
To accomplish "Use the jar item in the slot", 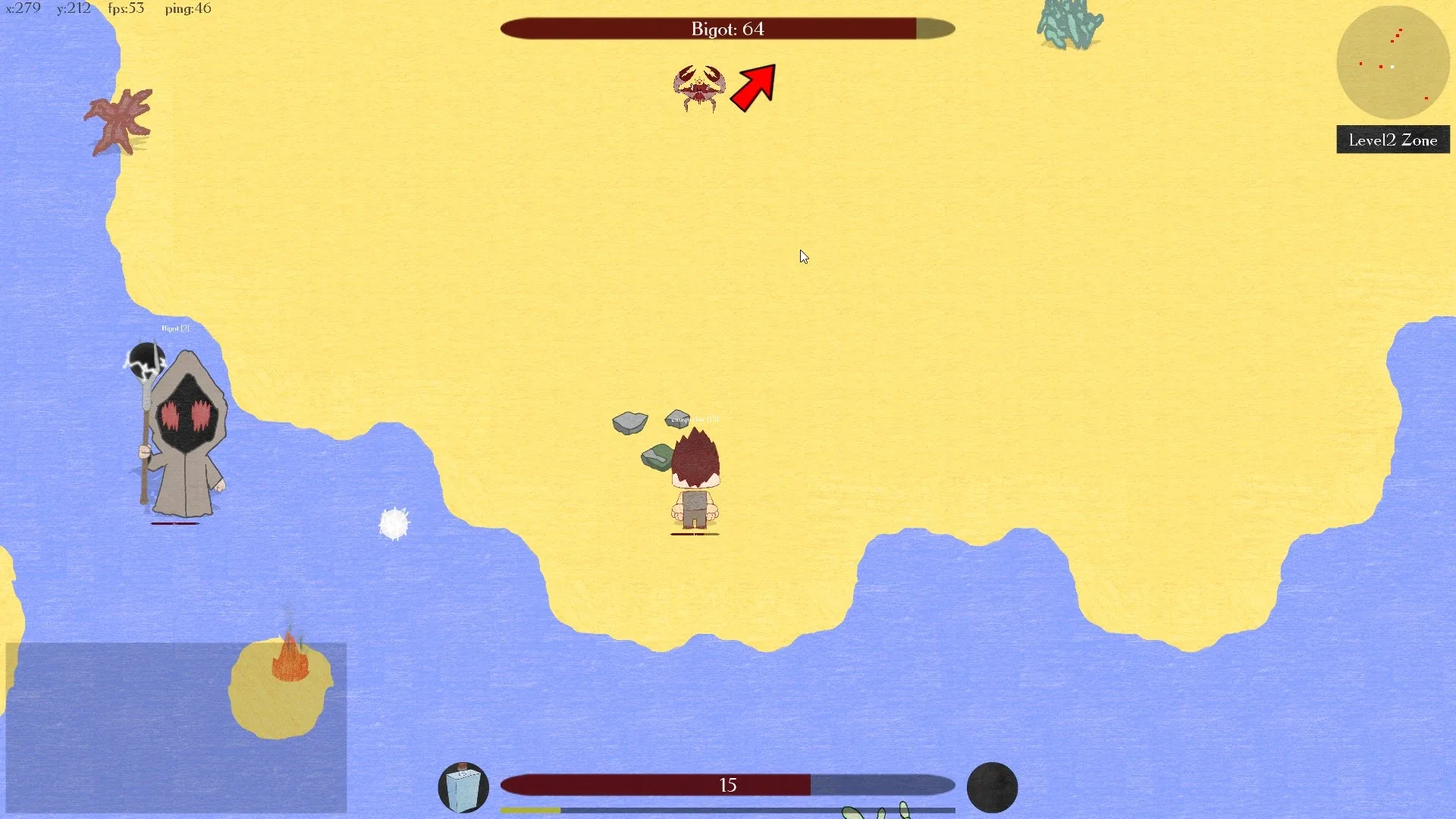I will [x=463, y=787].
